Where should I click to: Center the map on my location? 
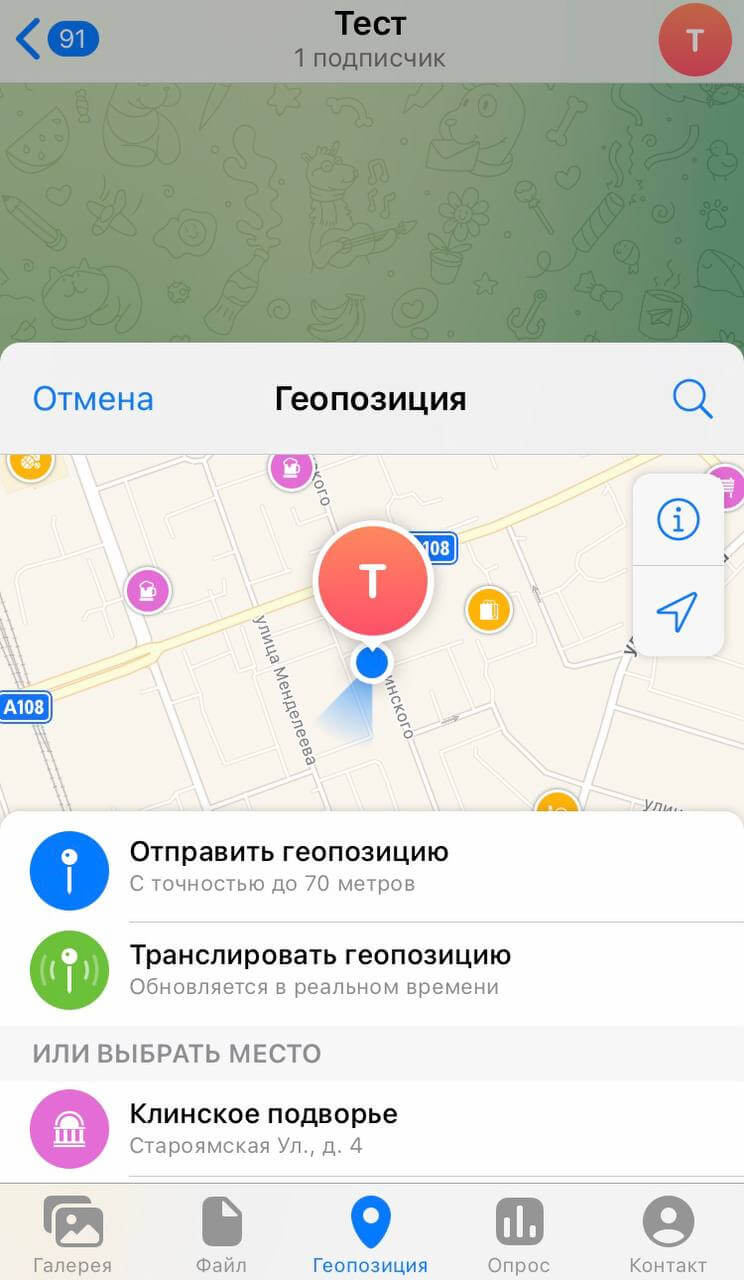(678, 610)
